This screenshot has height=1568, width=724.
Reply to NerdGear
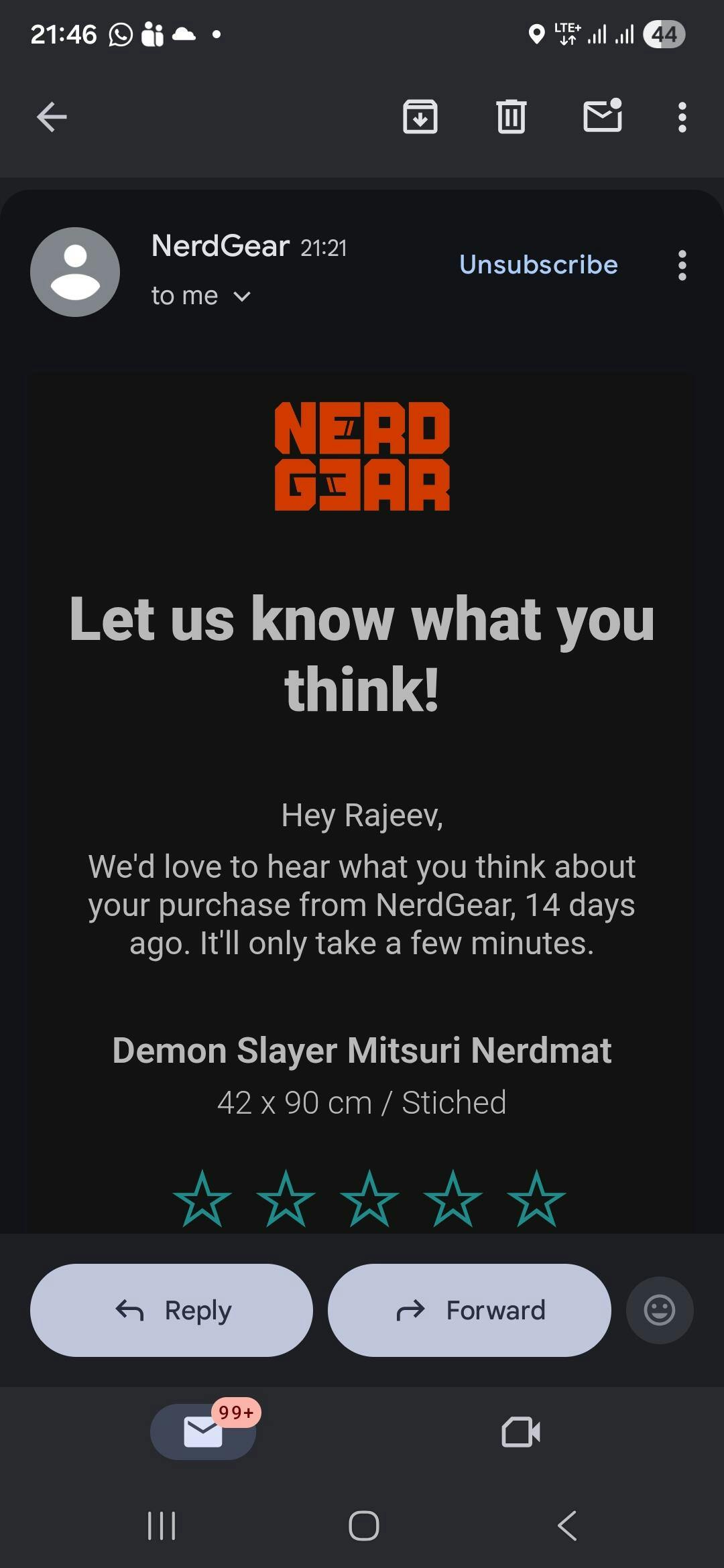[x=172, y=1310]
